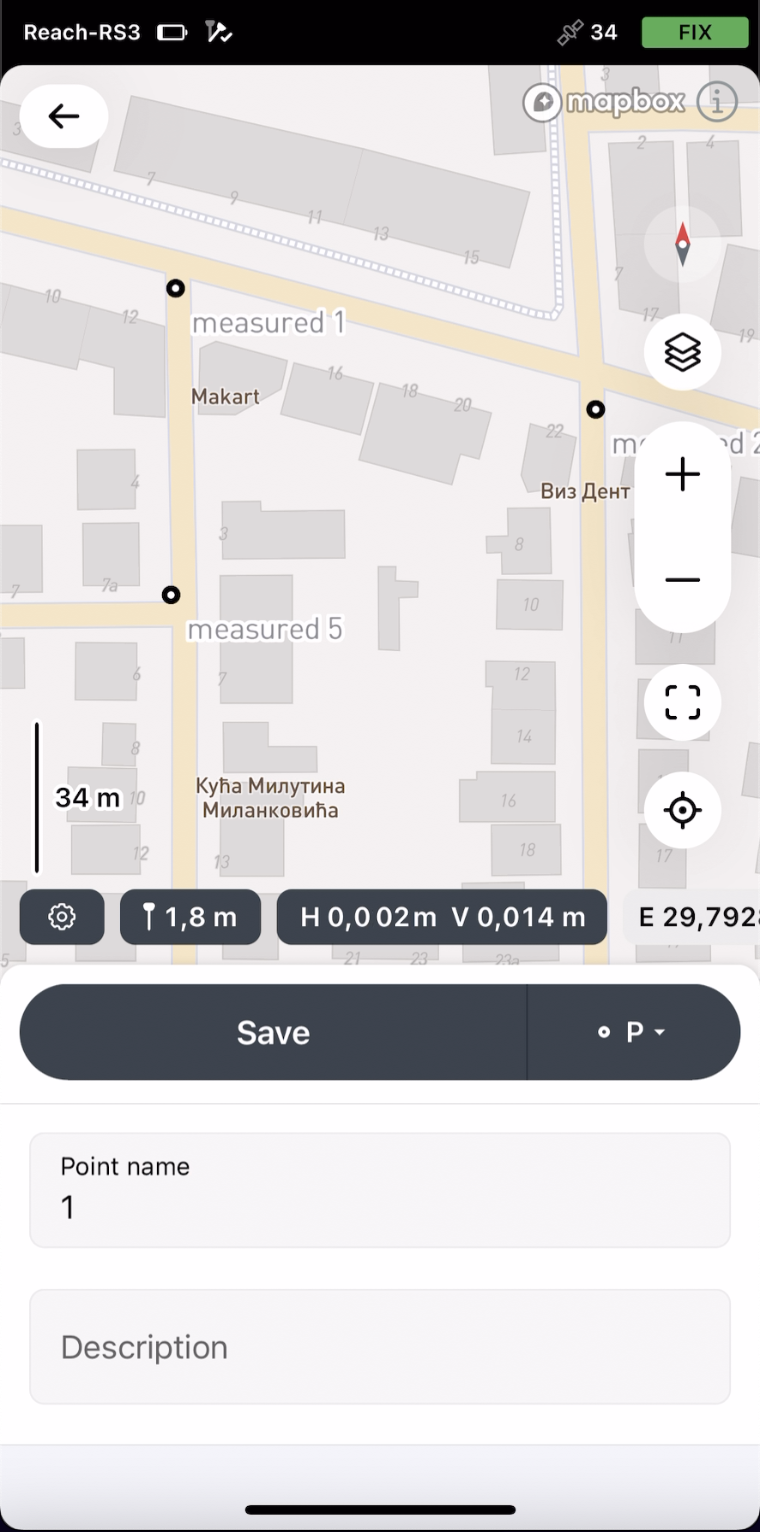Edit the Point name field

click(380, 1190)
